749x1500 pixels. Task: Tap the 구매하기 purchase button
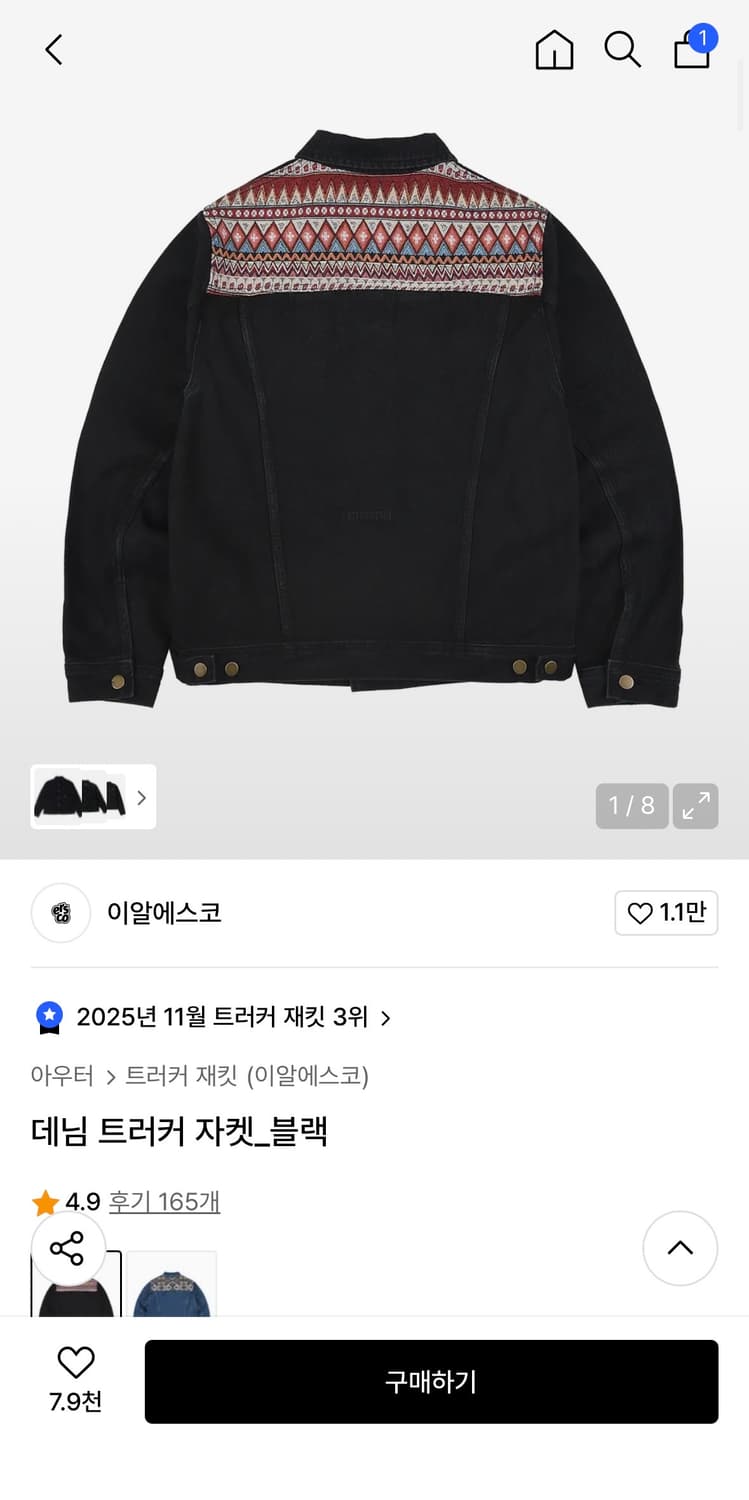[x=432, y=1381]
